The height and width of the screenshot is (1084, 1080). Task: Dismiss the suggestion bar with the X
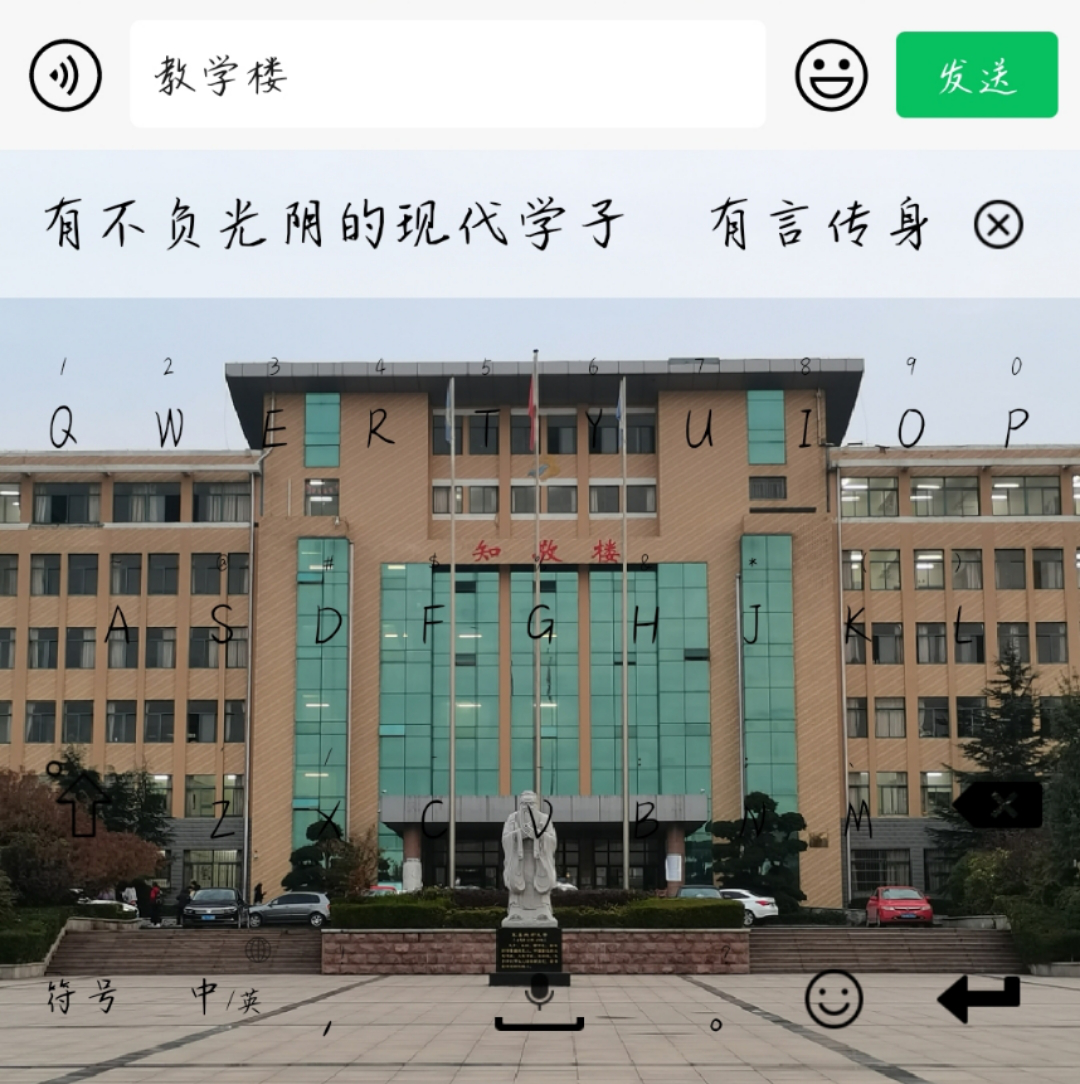point(998,224)
